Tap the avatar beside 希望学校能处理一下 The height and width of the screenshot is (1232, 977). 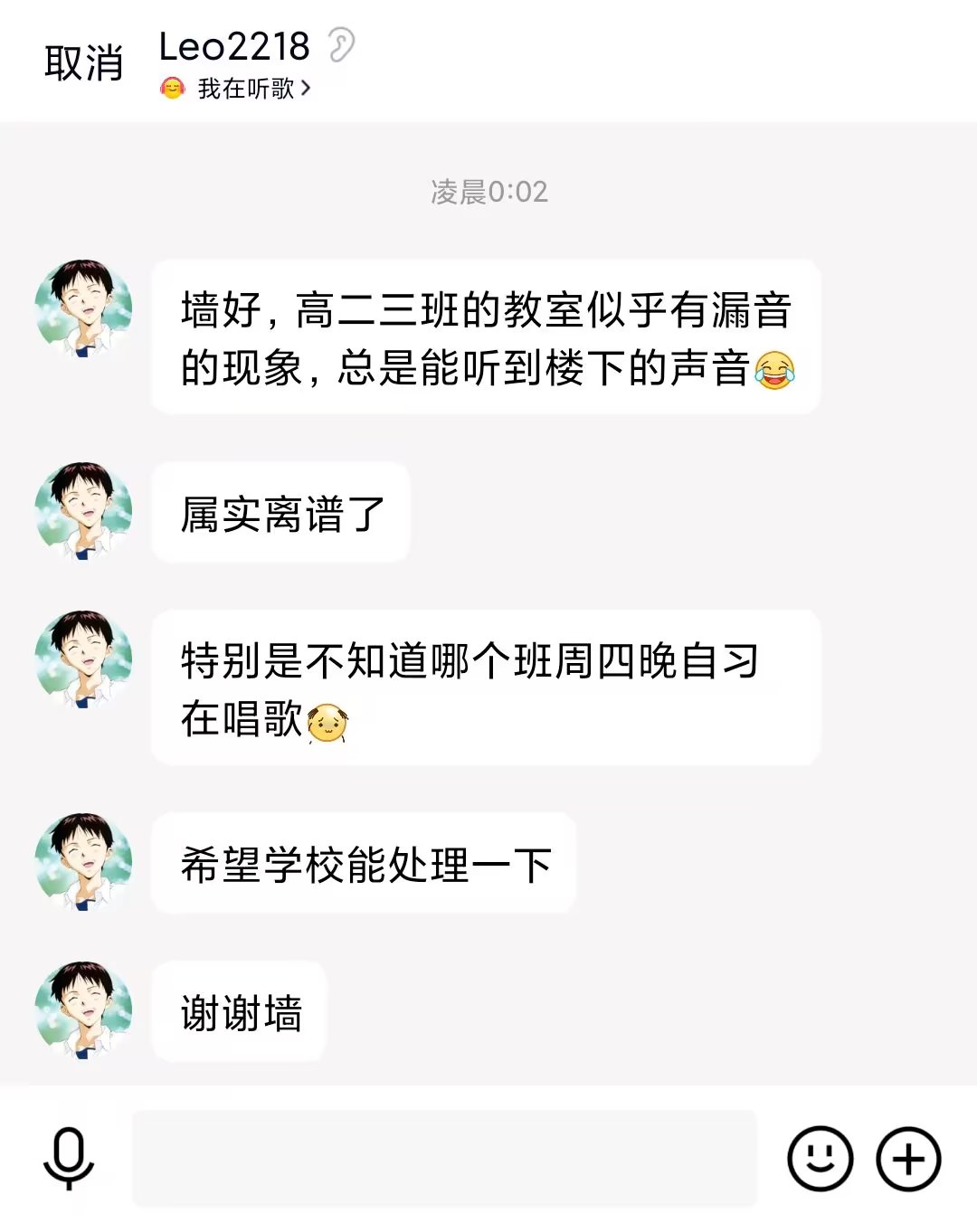[83, 861]
